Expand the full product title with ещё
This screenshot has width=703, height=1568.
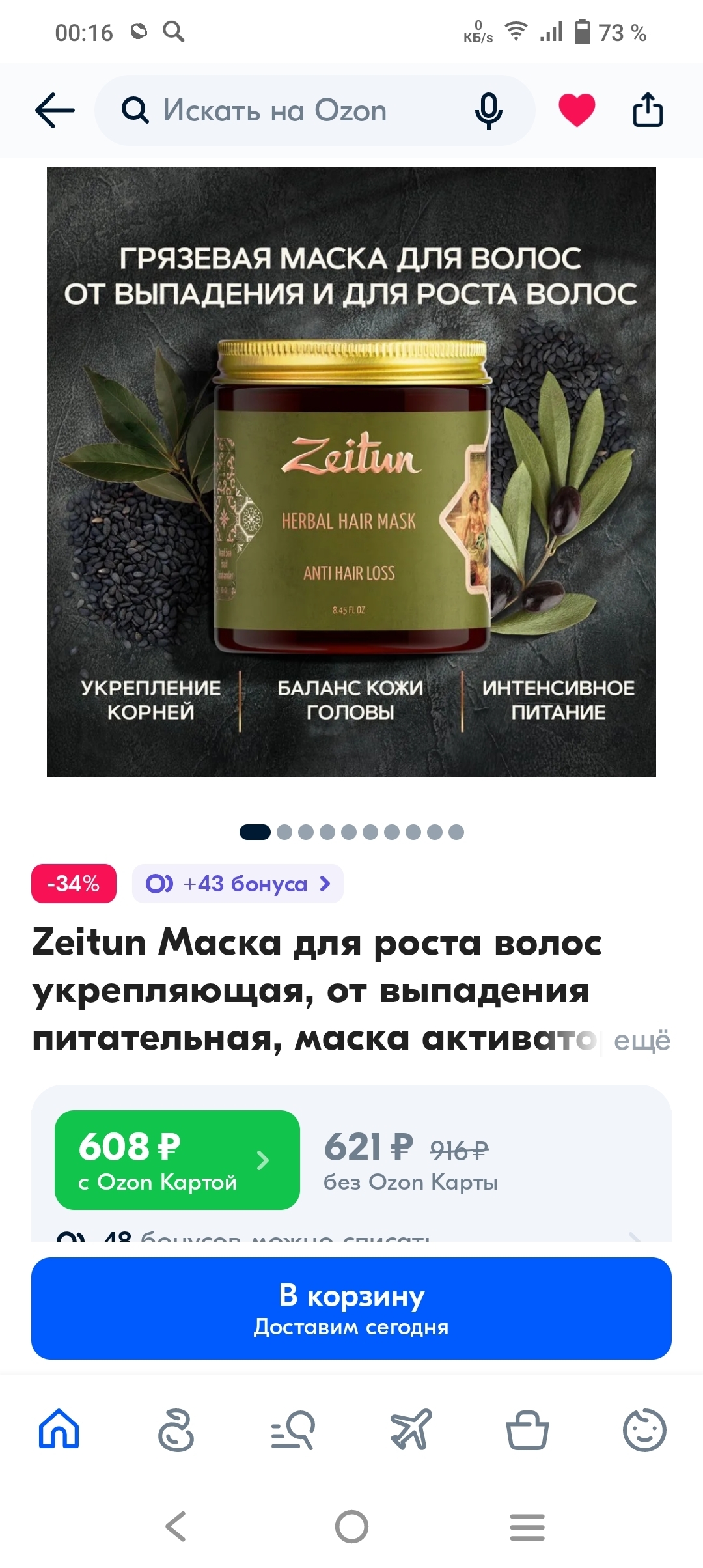[642, 1041]
